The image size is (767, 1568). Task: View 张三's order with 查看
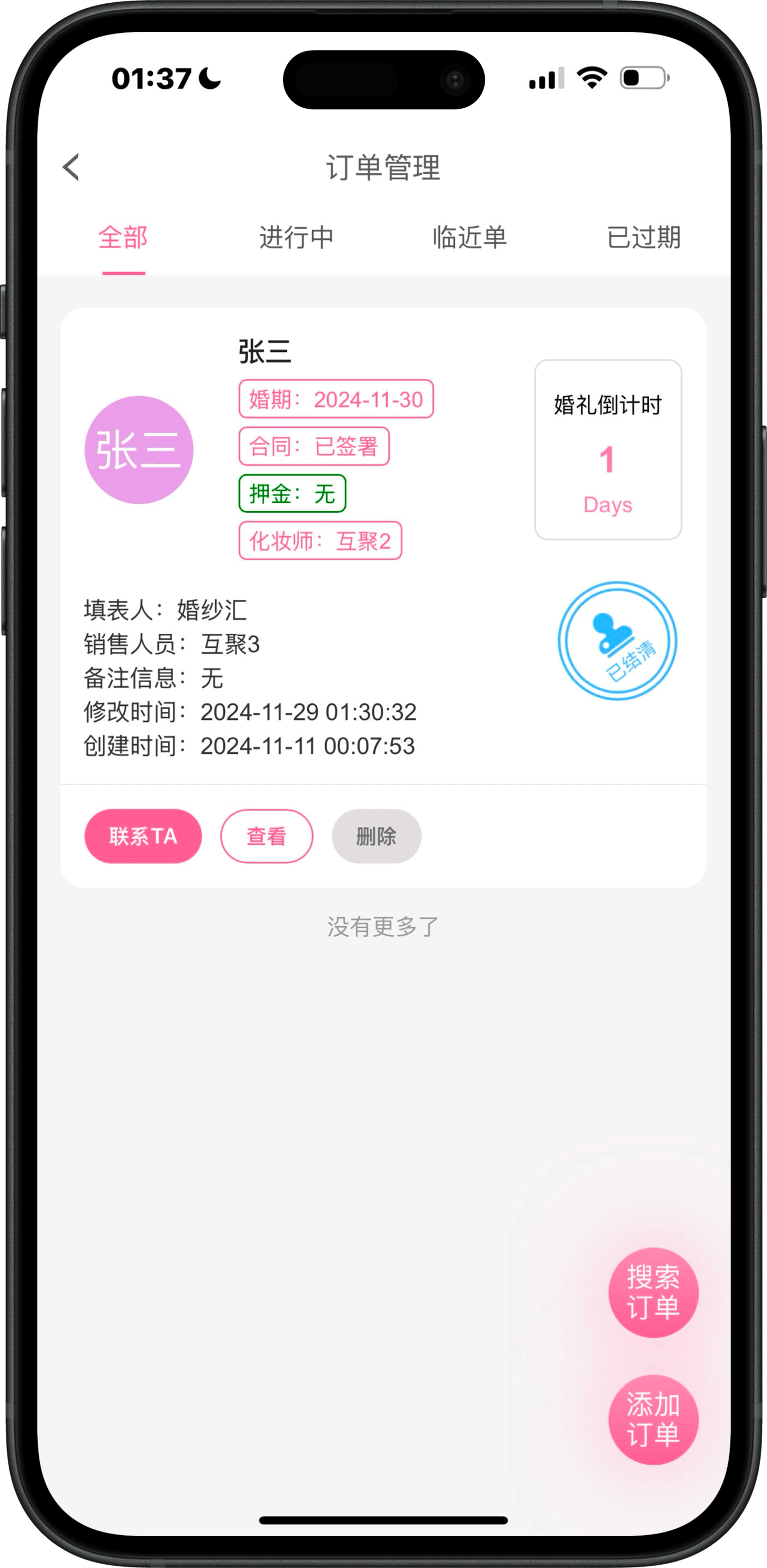(266, 836)
